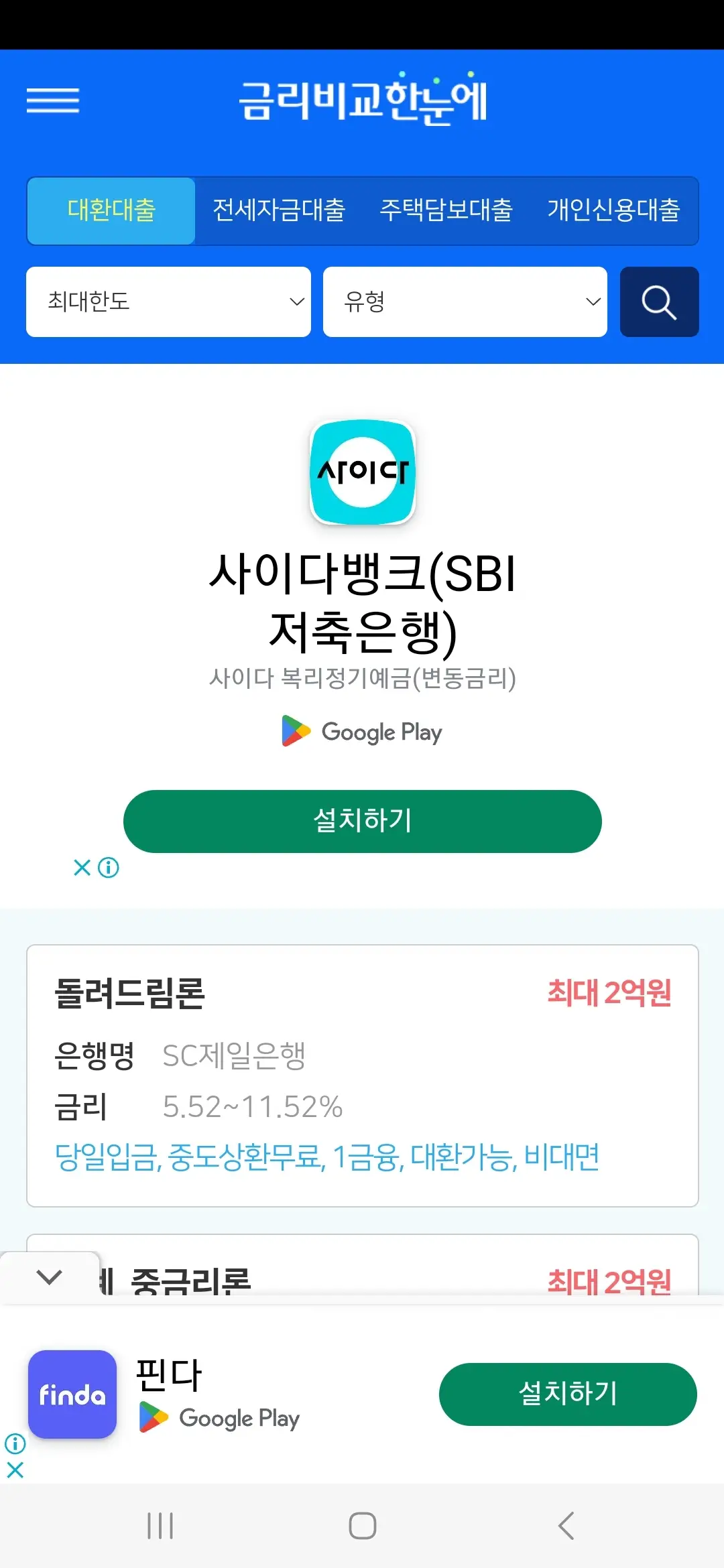Tap the ad info icon near 설치하기
Screen dimensions: 724x1568
[107, 868]
